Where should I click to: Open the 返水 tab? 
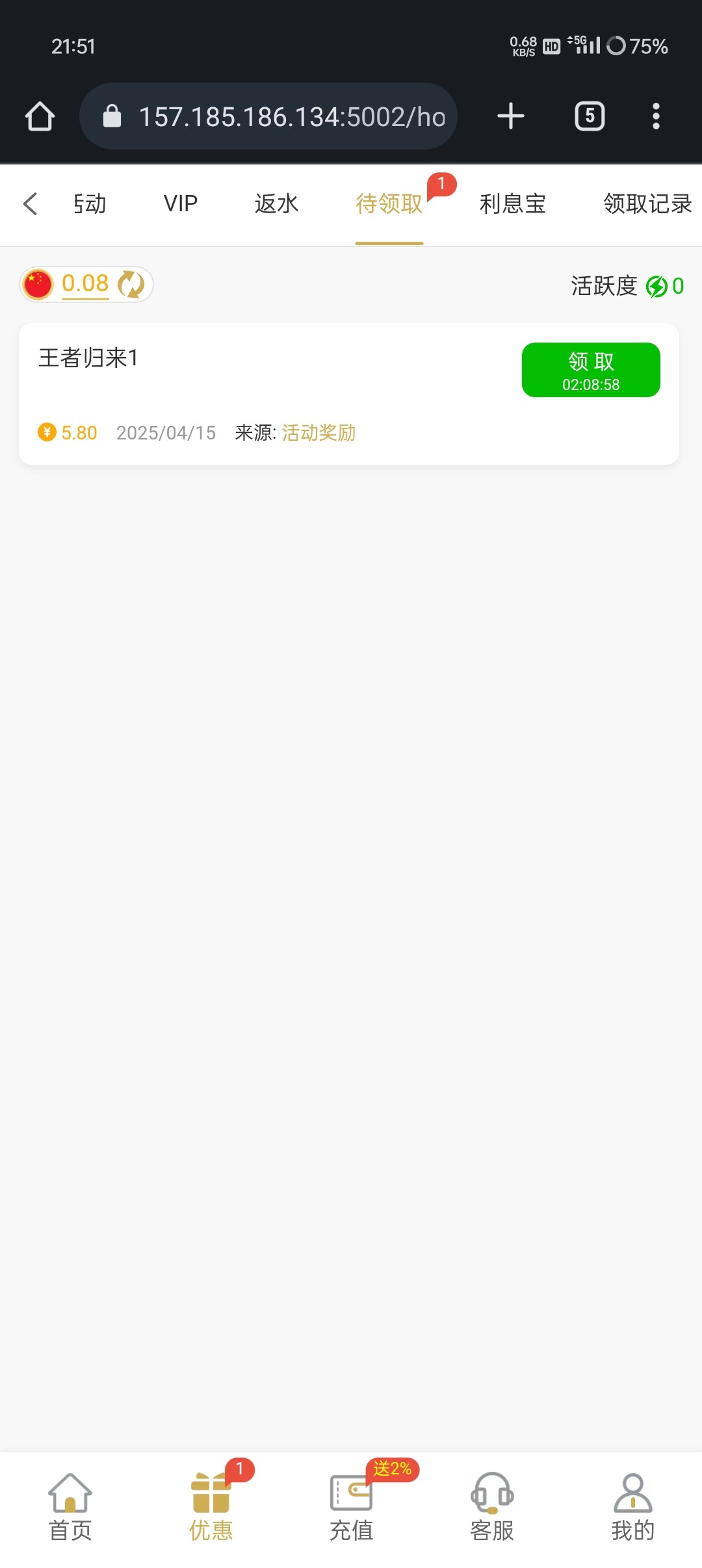[x=276, y=203]
